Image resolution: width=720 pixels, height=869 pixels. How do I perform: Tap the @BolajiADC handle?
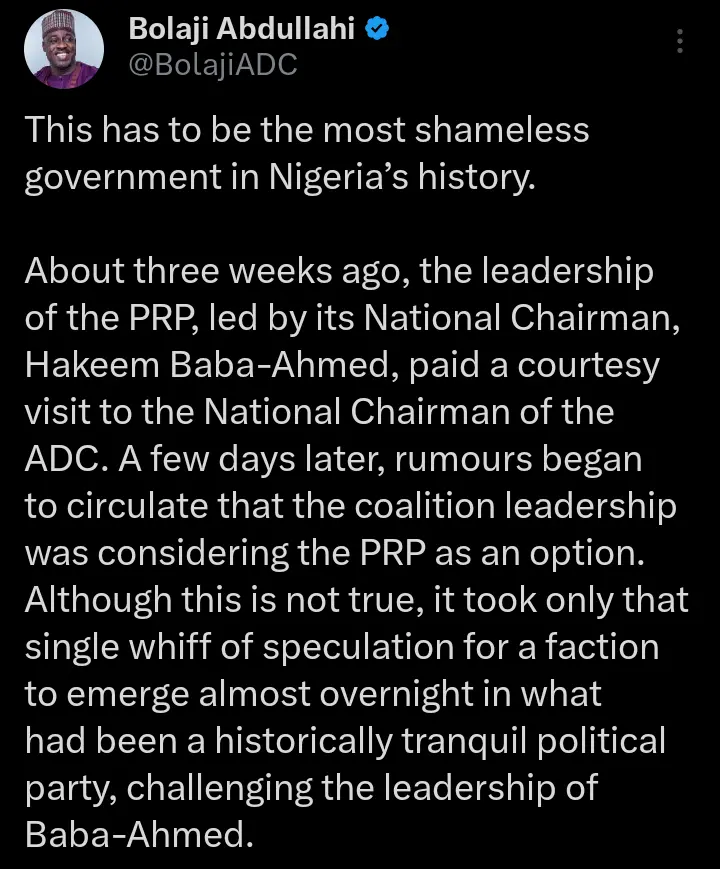point(213,66)
